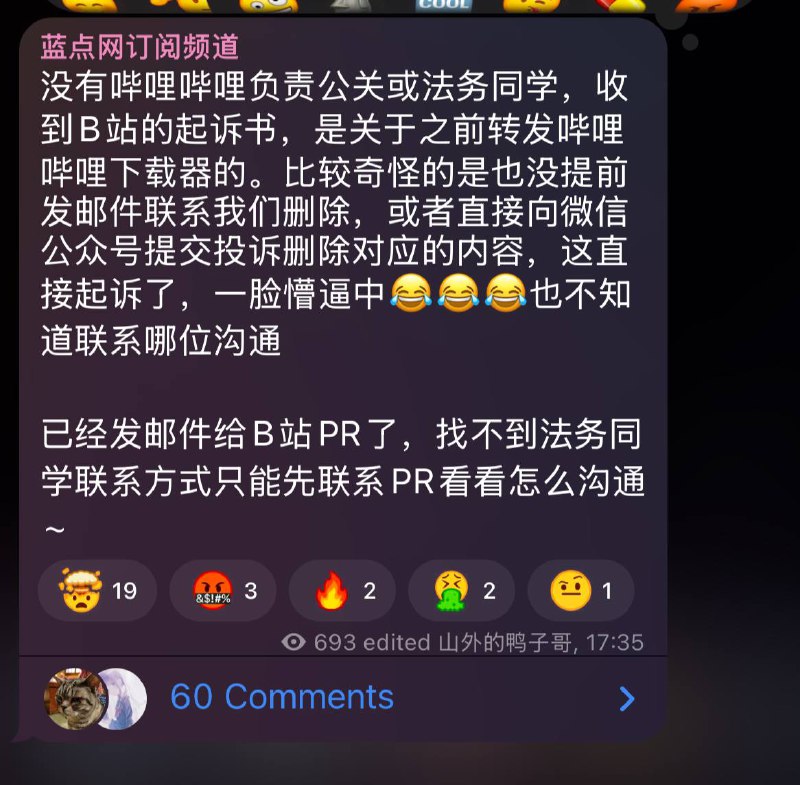Select the vomiting face reaction
The width and height of the screenshot is (800, 785).
coord(462,591)
